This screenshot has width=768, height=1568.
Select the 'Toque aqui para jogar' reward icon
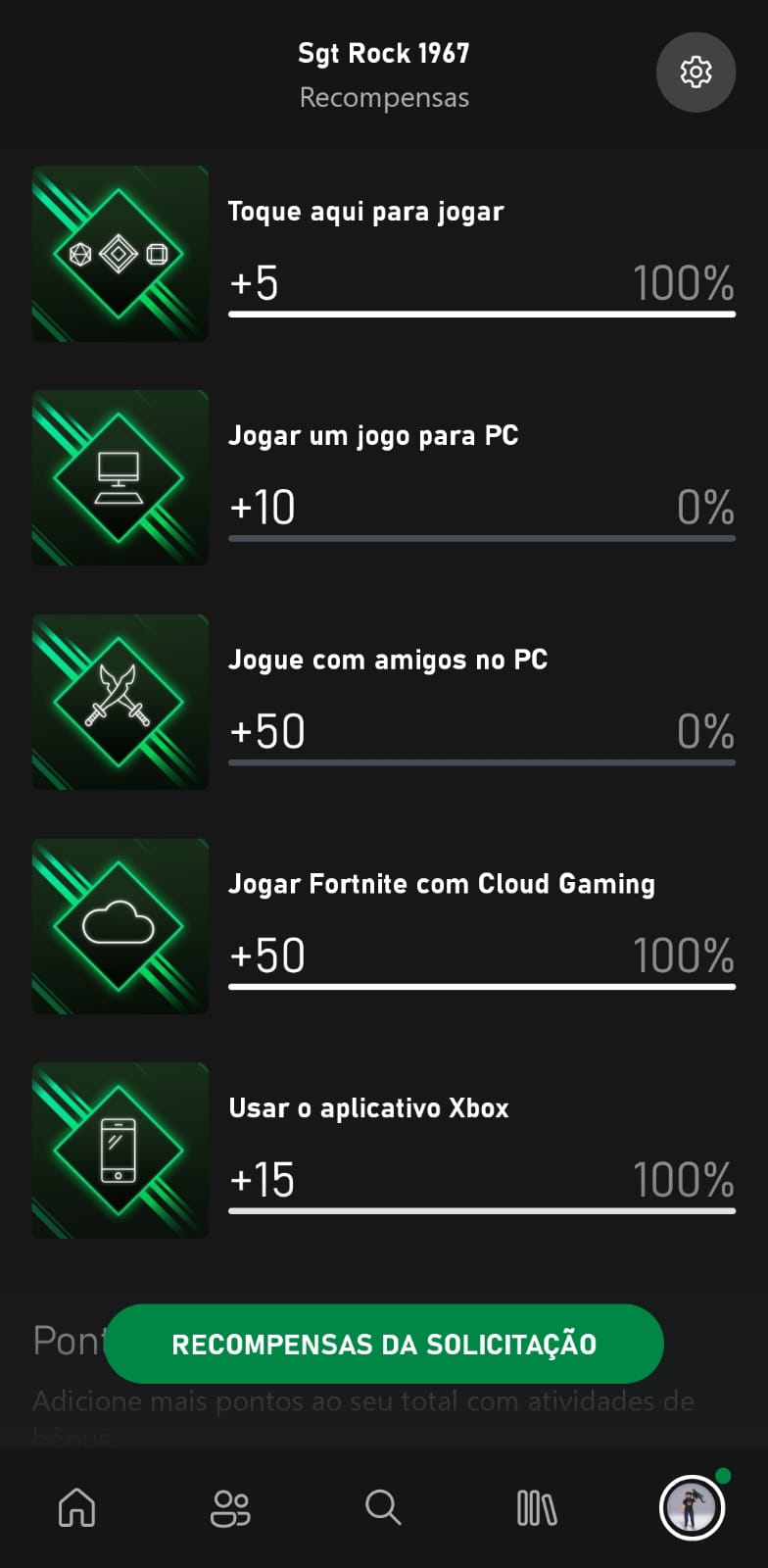click(x=120, y=253)
